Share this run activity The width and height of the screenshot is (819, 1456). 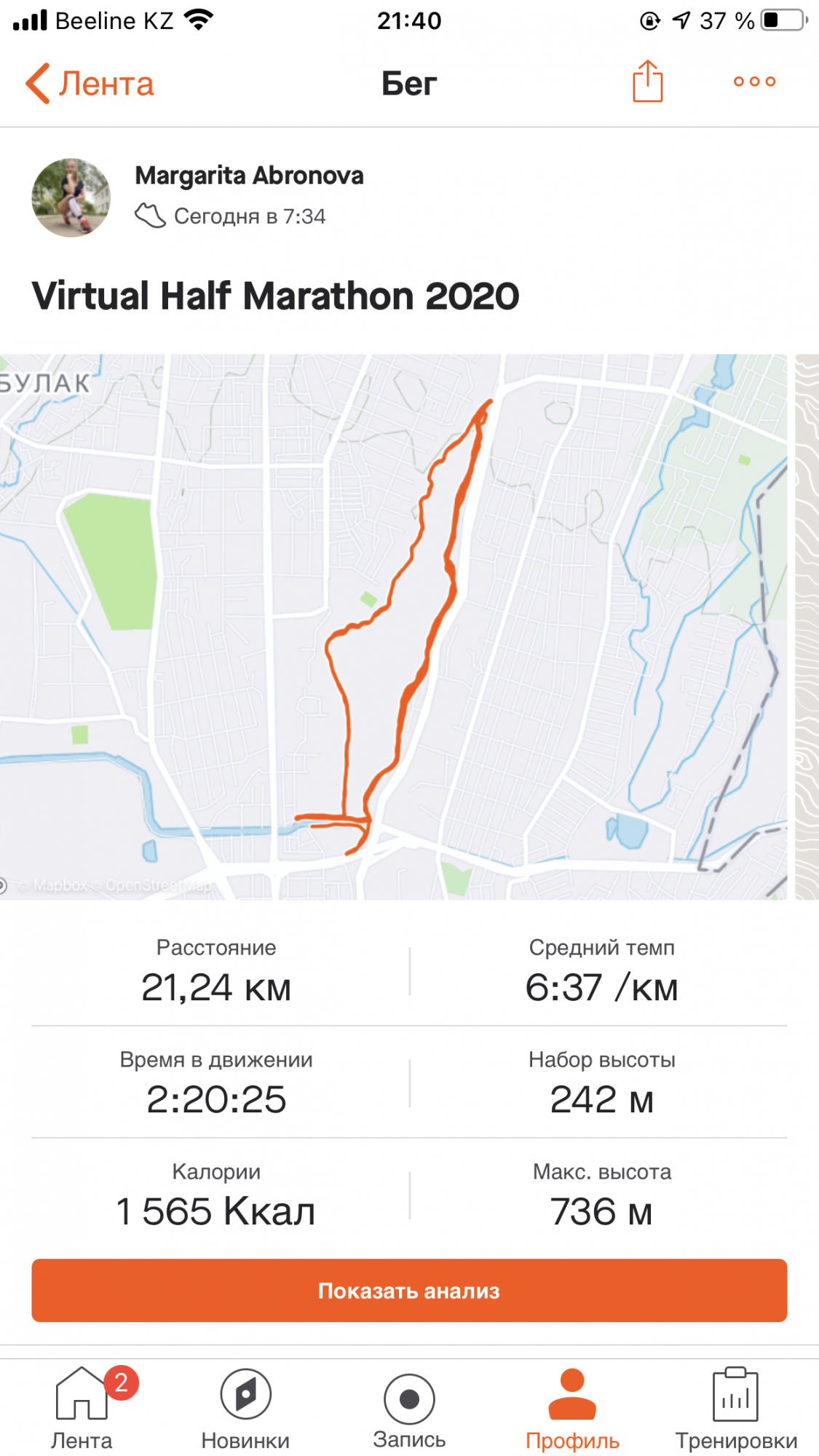point(646,82)
